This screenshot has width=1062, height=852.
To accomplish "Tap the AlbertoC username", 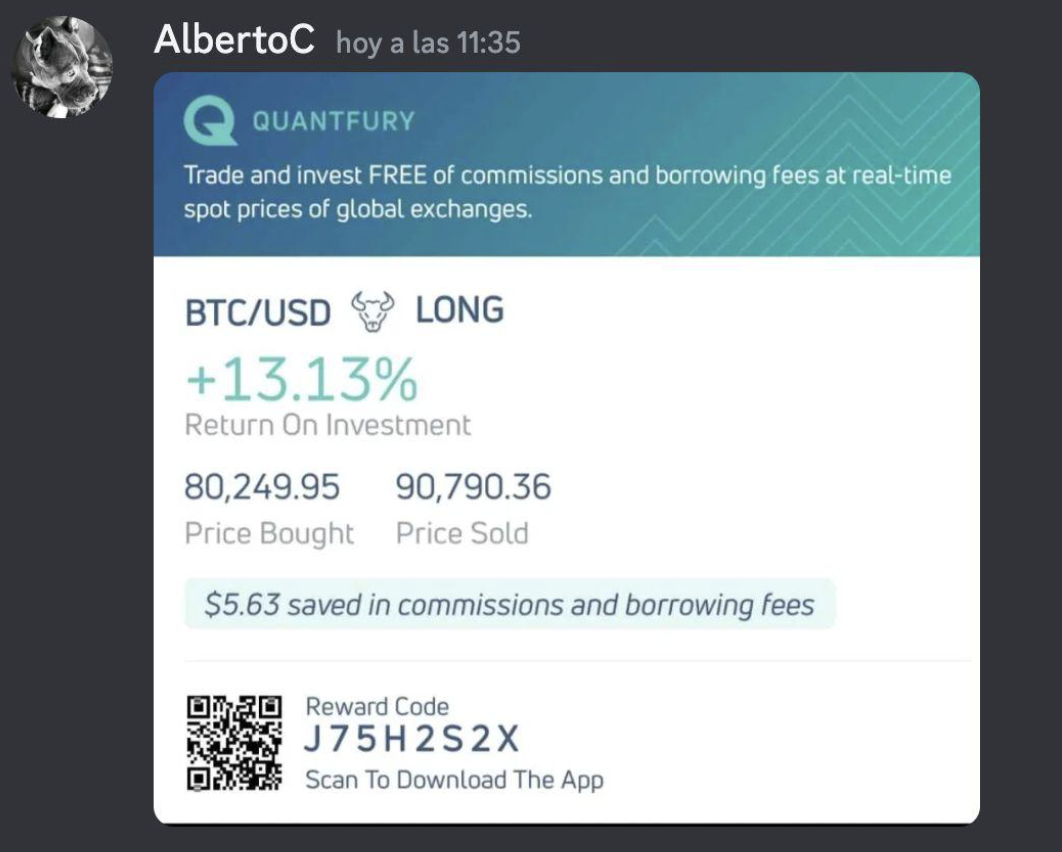I will click(235, 40).
